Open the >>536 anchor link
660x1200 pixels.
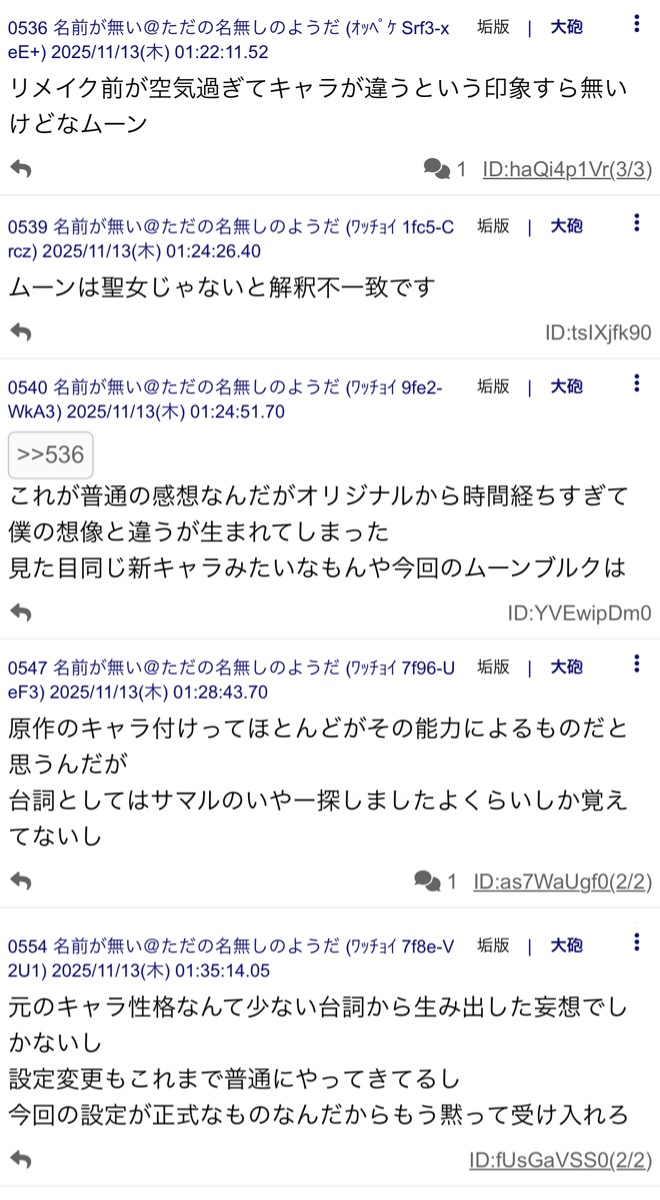(x=50, y=454)
